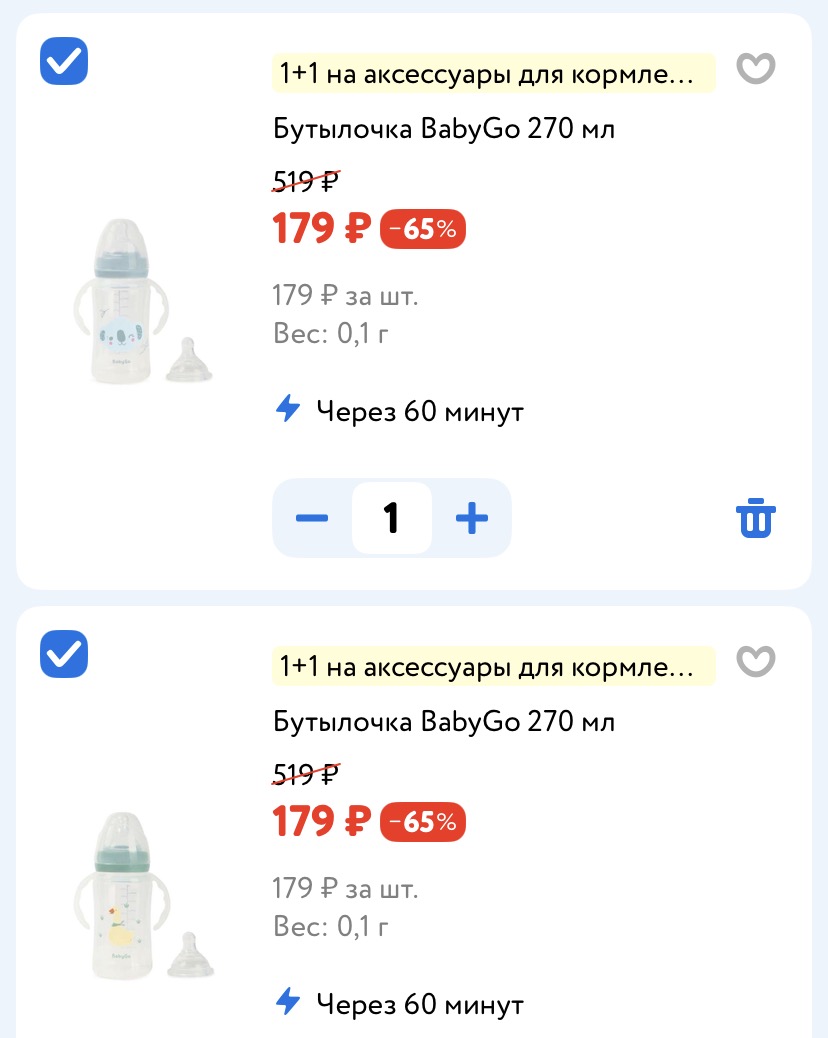Increase quantity with the plus button

click(472, 518)
